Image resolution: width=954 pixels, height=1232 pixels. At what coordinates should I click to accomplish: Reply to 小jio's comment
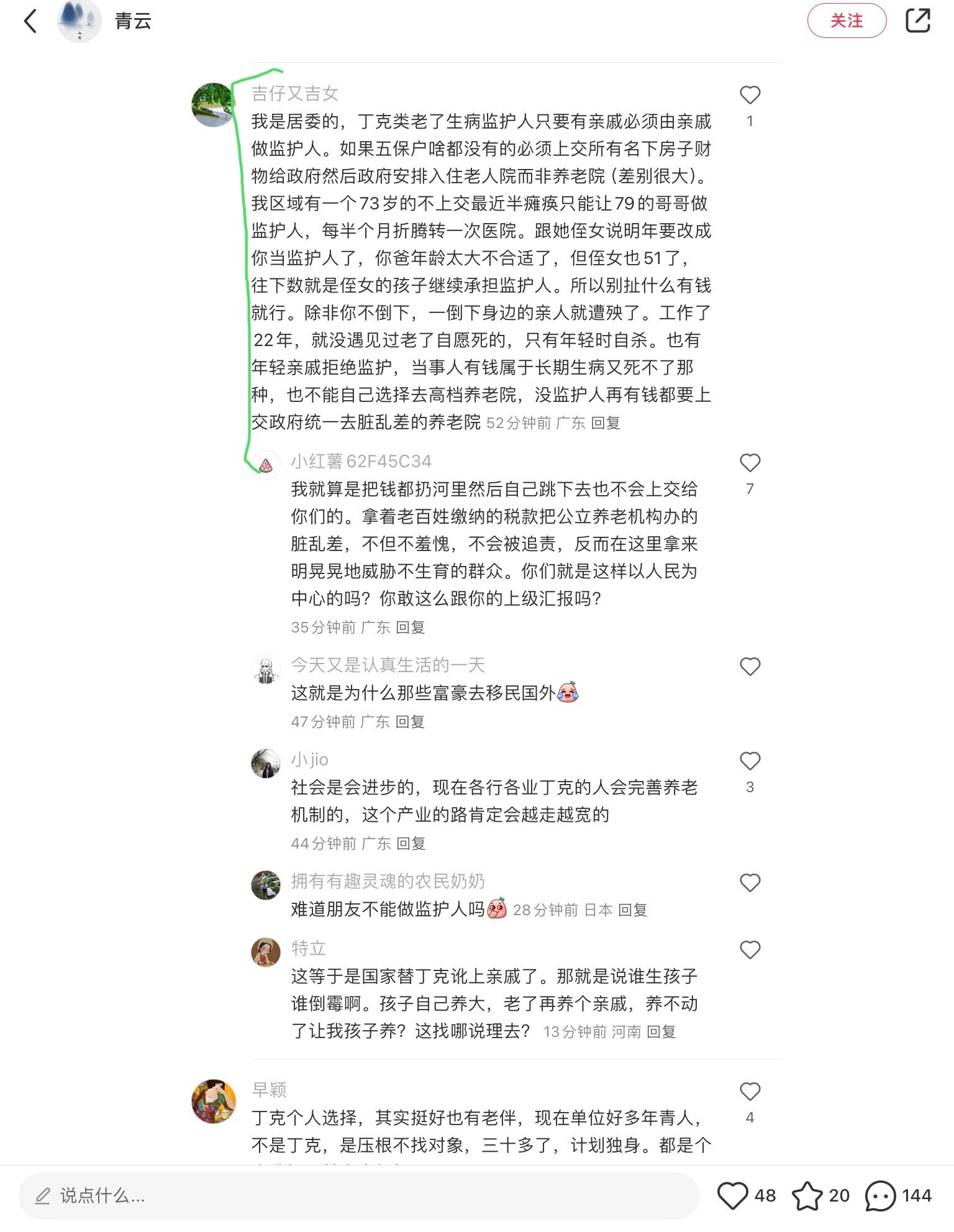pos(410,843)
